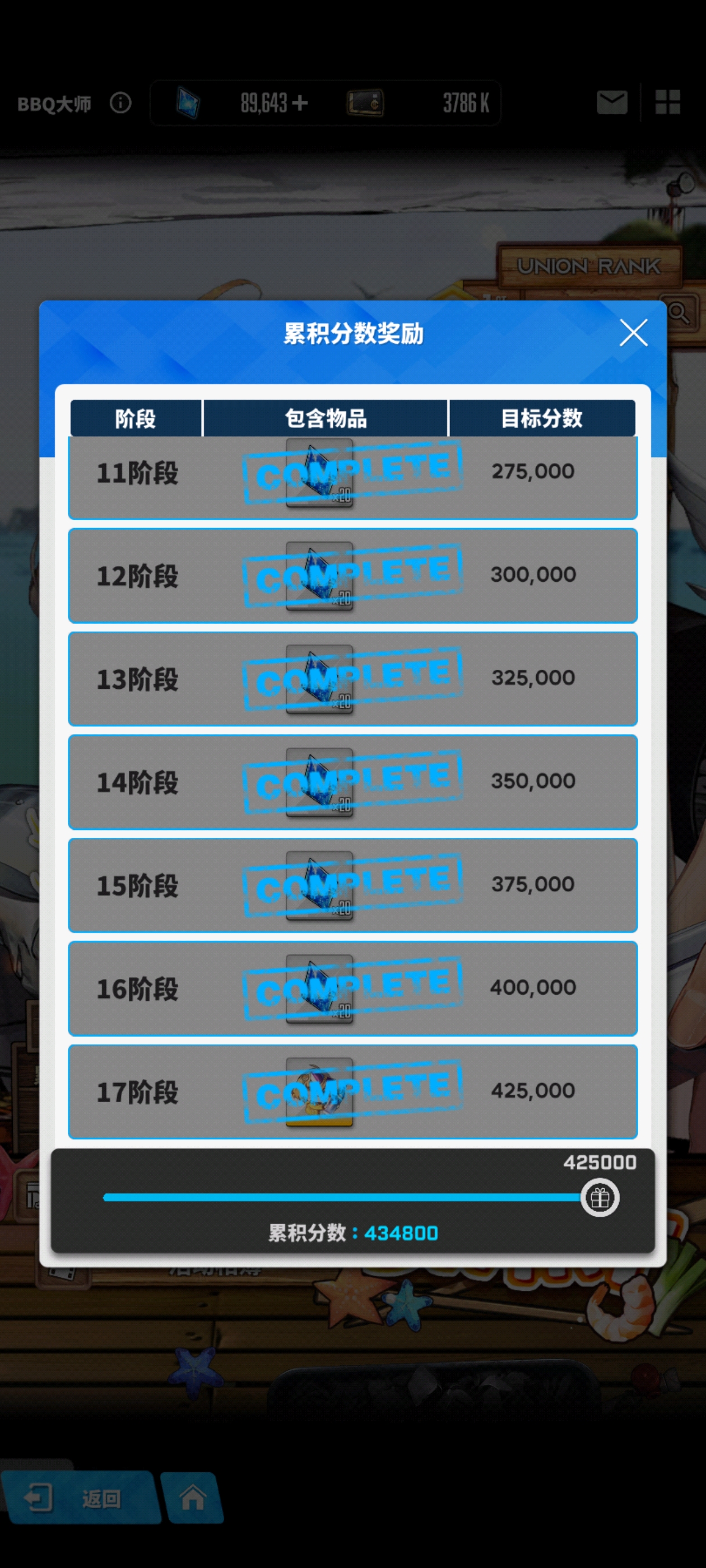Tap the reward item in 17阶段 row
Screen dimensions: 706x1568
319,1092
